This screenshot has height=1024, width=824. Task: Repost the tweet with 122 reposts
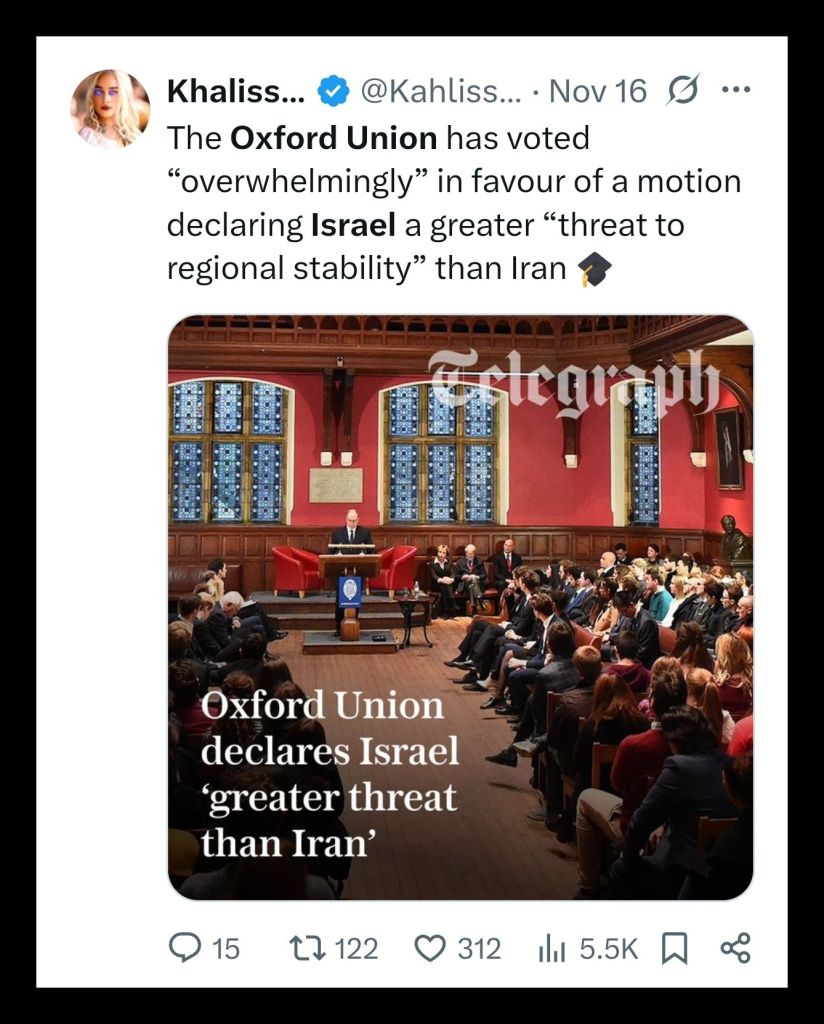[302, 947]
